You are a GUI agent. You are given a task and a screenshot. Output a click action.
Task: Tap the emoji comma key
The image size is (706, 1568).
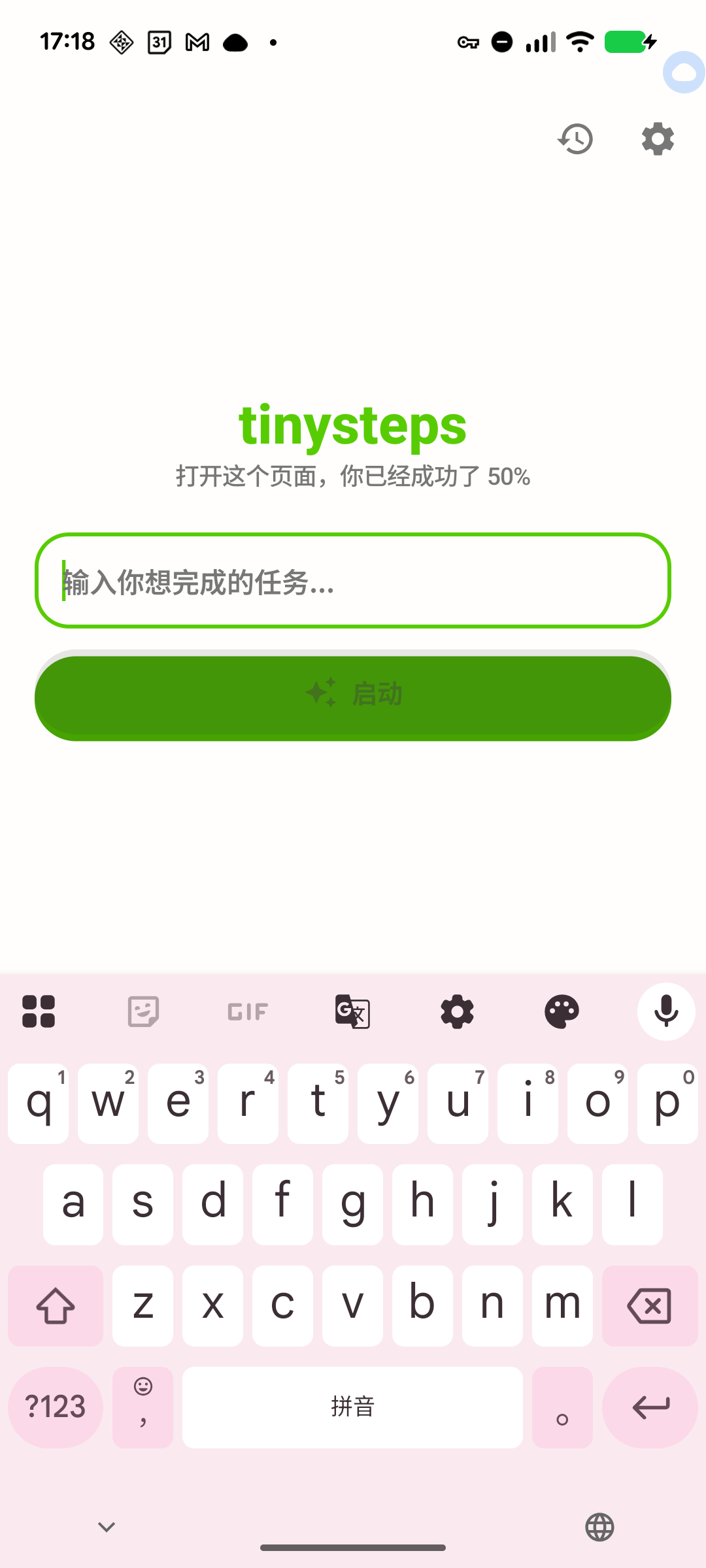[143, 1407]
